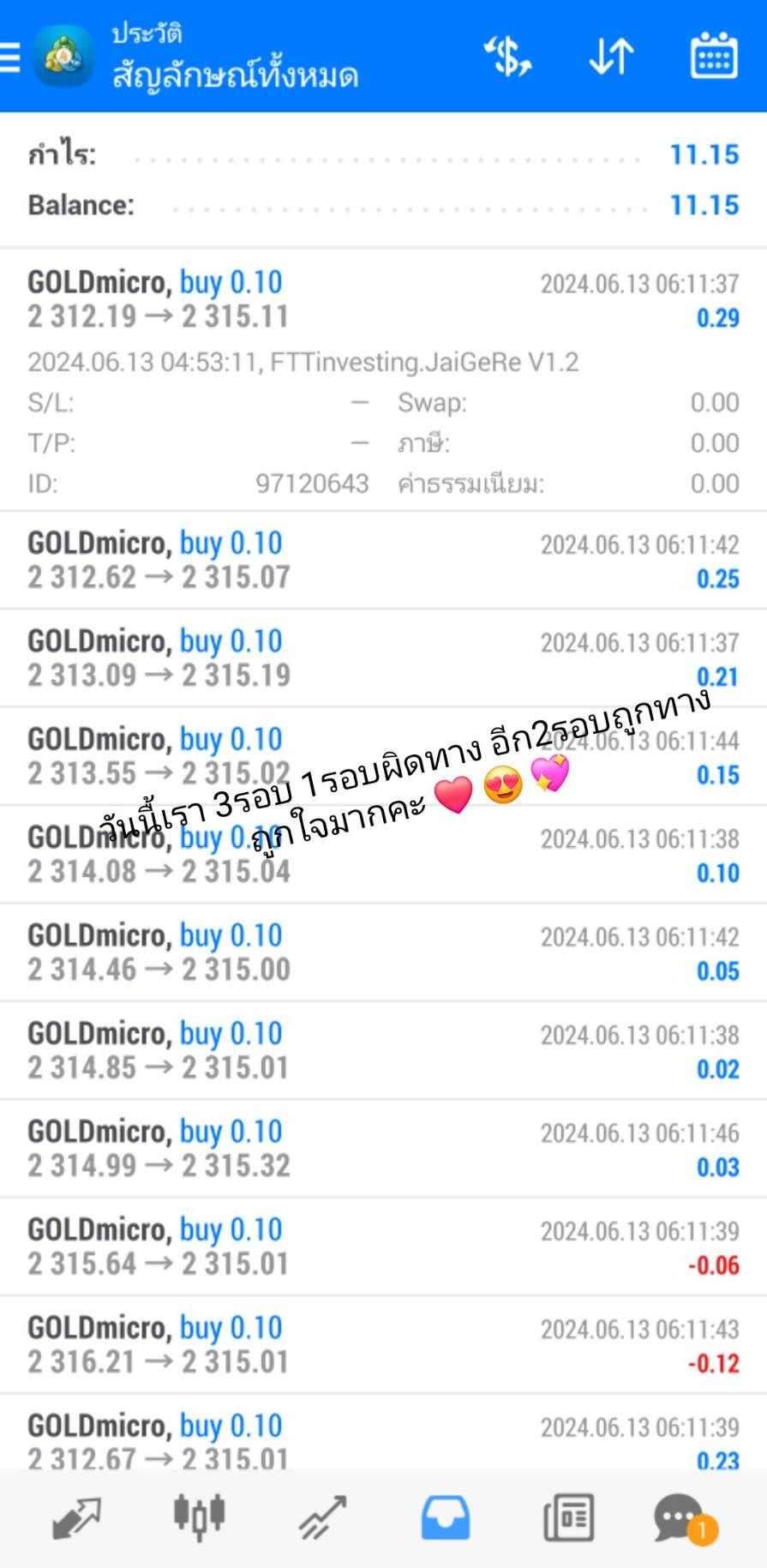
Task: Expand the trade 2 313.09 → 2 315.19
Action: (x=383, y=658)
